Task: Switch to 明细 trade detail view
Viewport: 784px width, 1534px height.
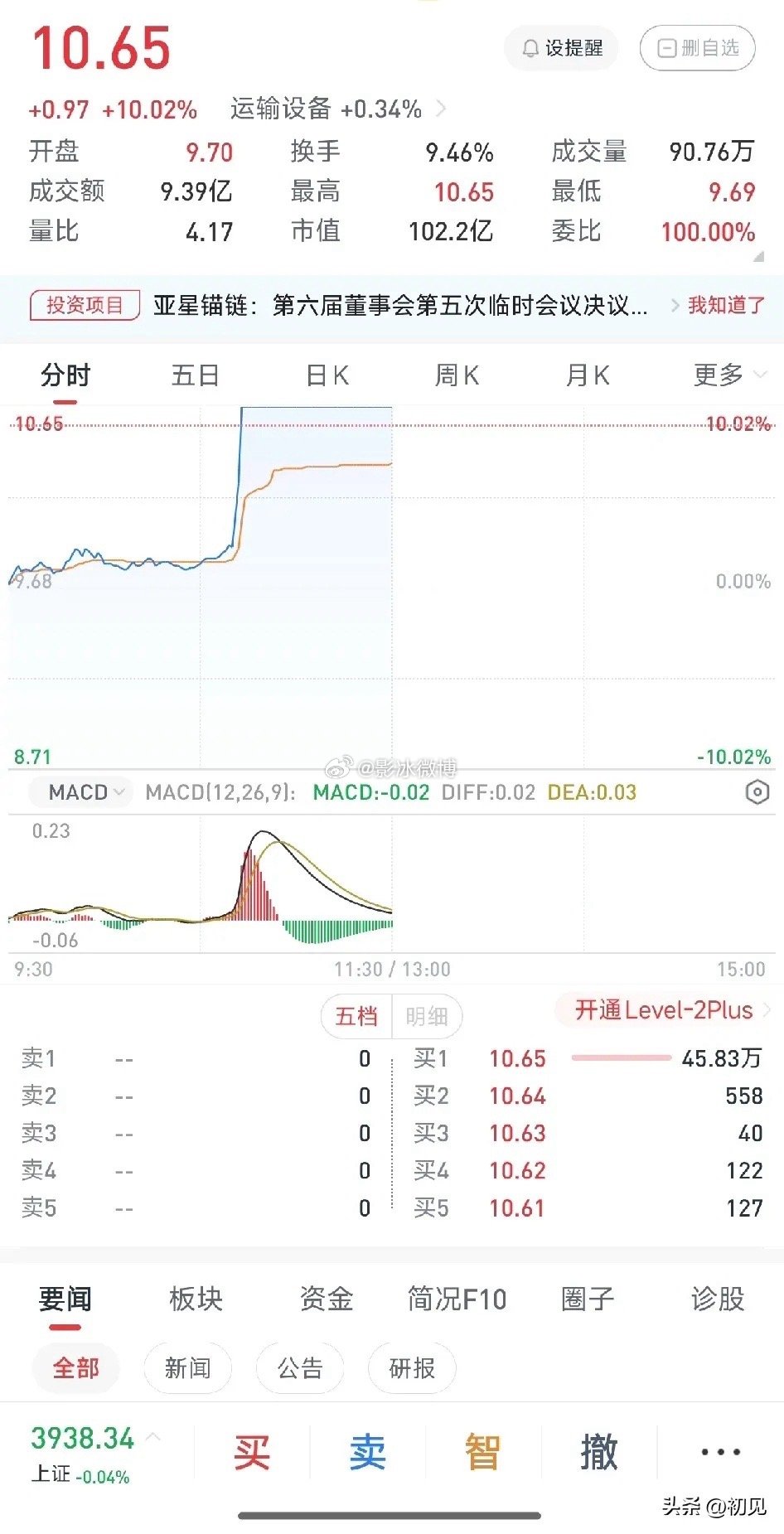Action: click(x=428, y=1016)
